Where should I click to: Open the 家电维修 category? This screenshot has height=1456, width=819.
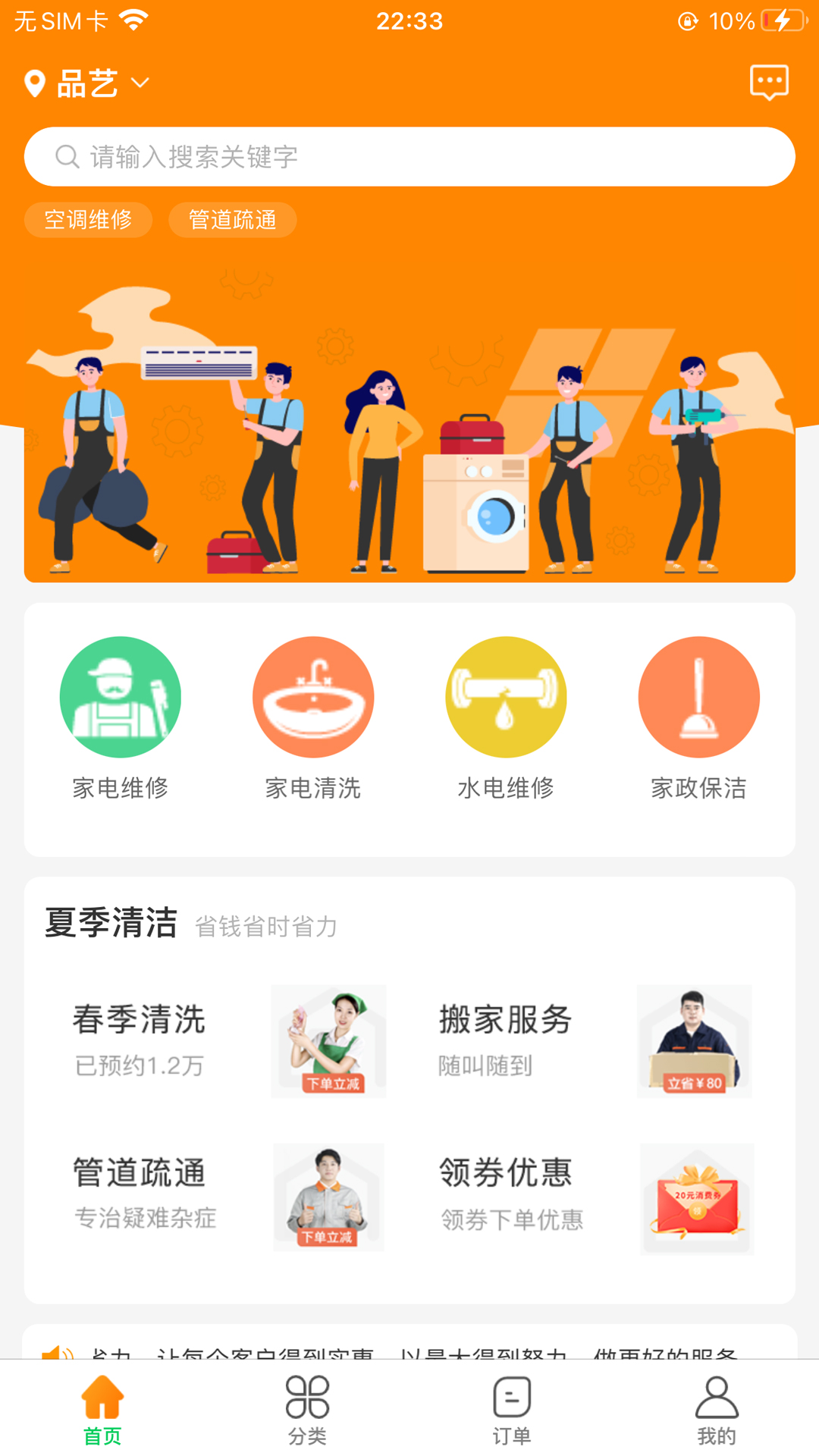pos(120,717)
